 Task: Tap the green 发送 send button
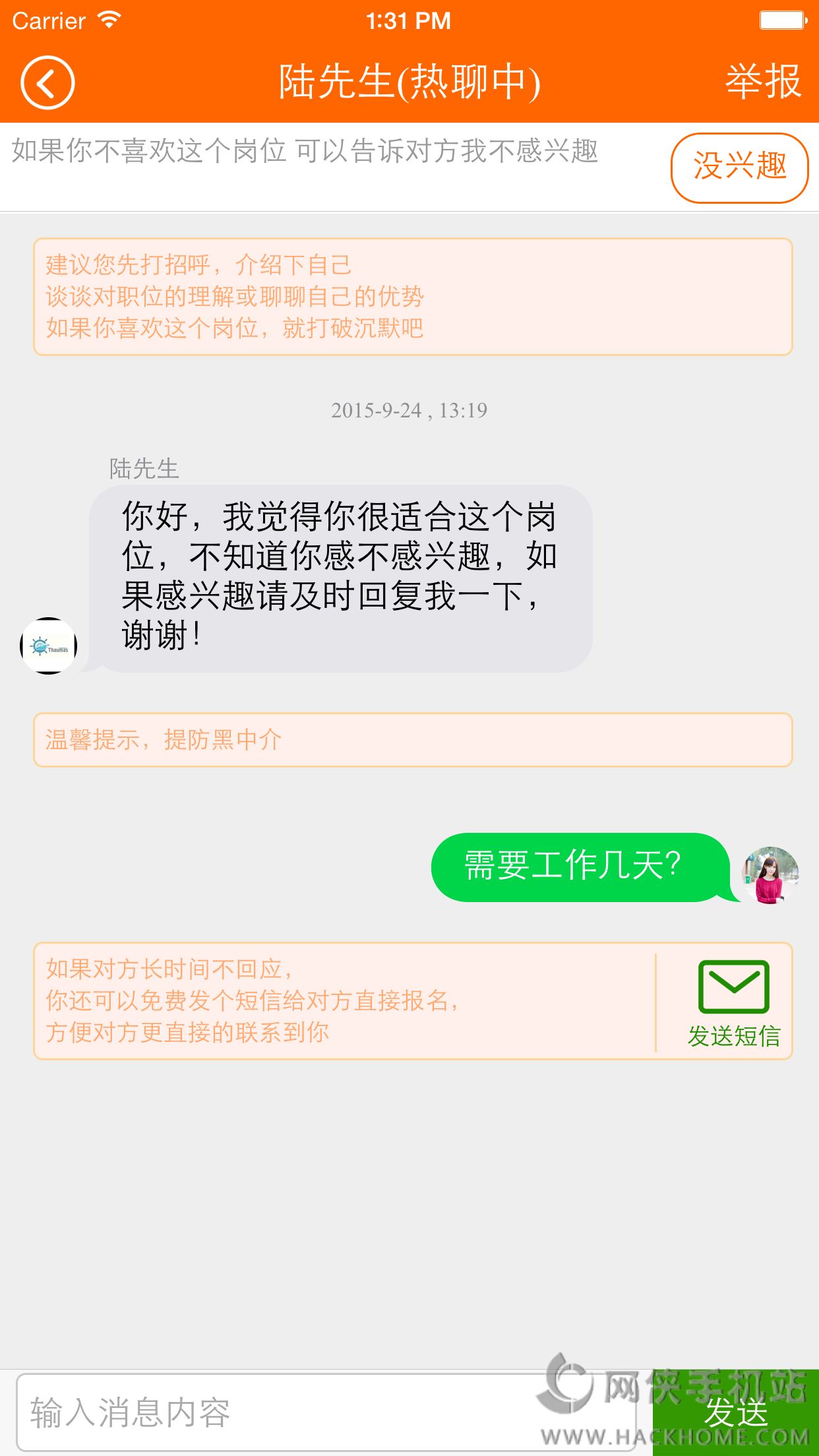(736, 1412)
